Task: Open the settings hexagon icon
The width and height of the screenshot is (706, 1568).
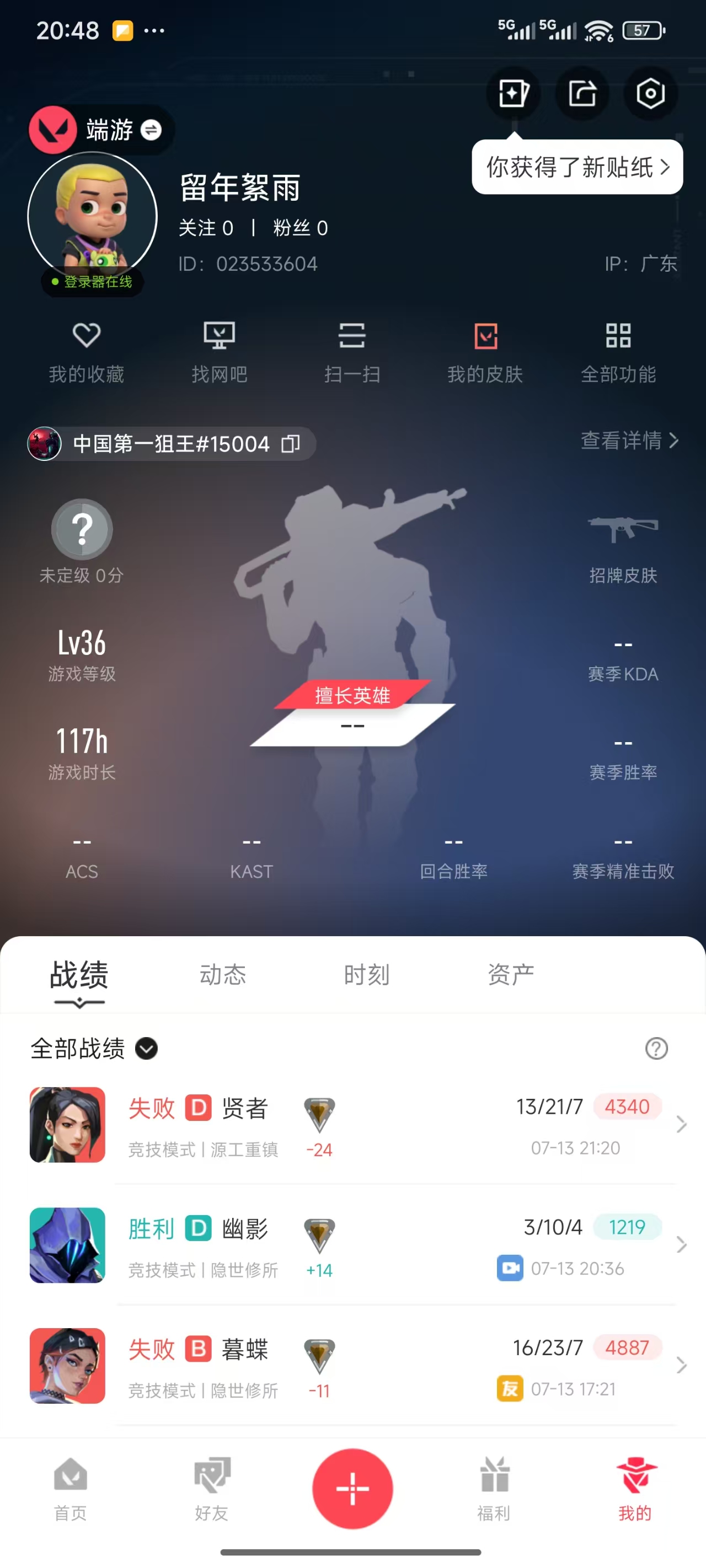Action: [x=650, y=94]
